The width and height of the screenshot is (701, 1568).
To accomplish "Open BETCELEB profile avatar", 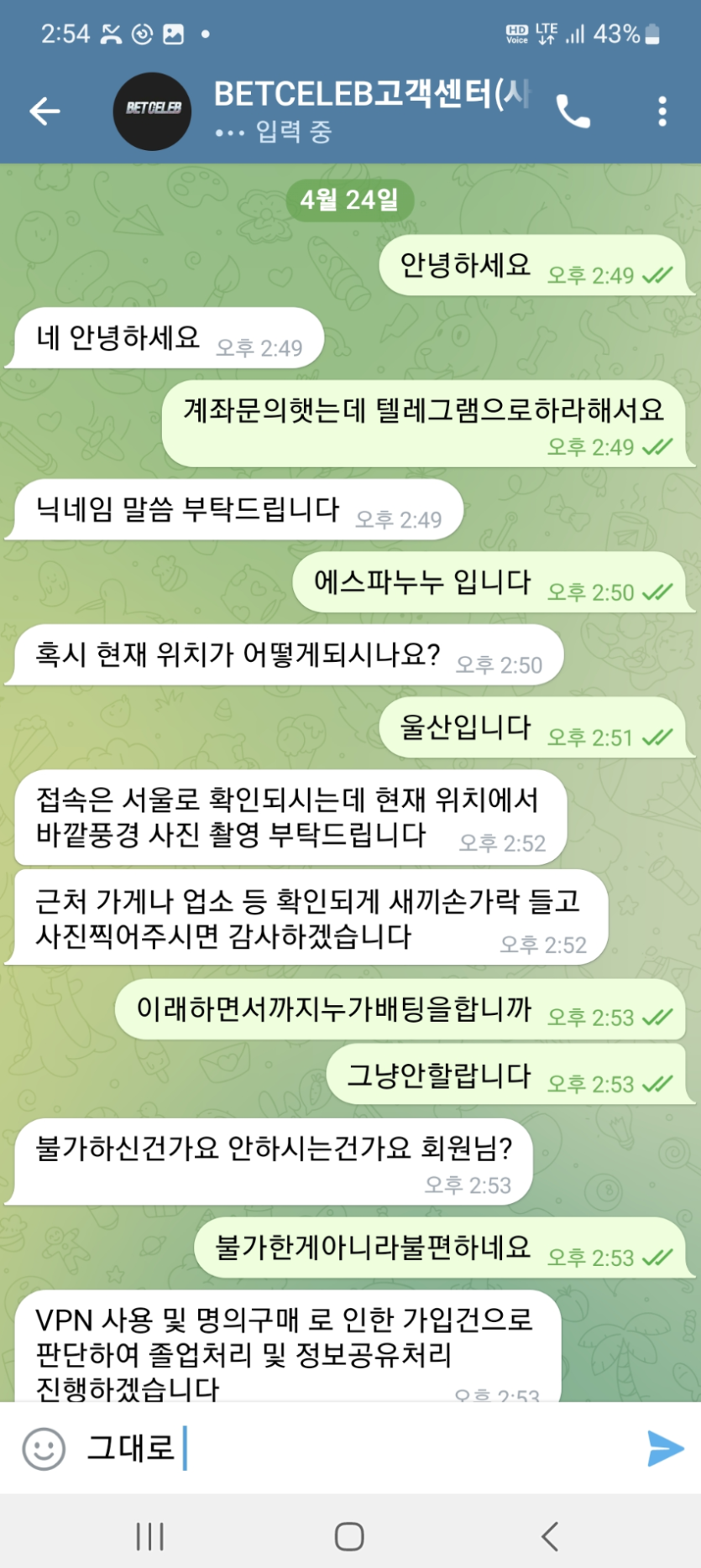I will coord(152,111).
